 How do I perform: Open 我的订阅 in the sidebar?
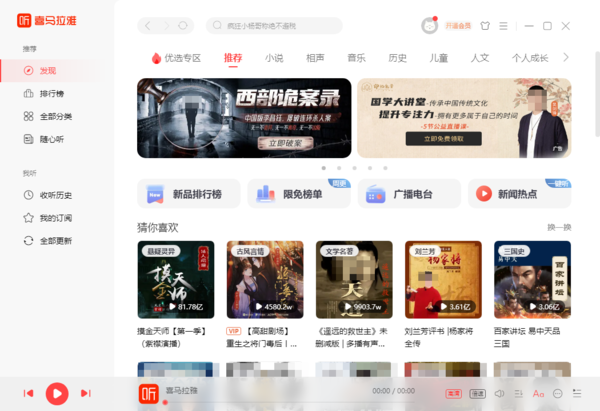tap(55, 218)
